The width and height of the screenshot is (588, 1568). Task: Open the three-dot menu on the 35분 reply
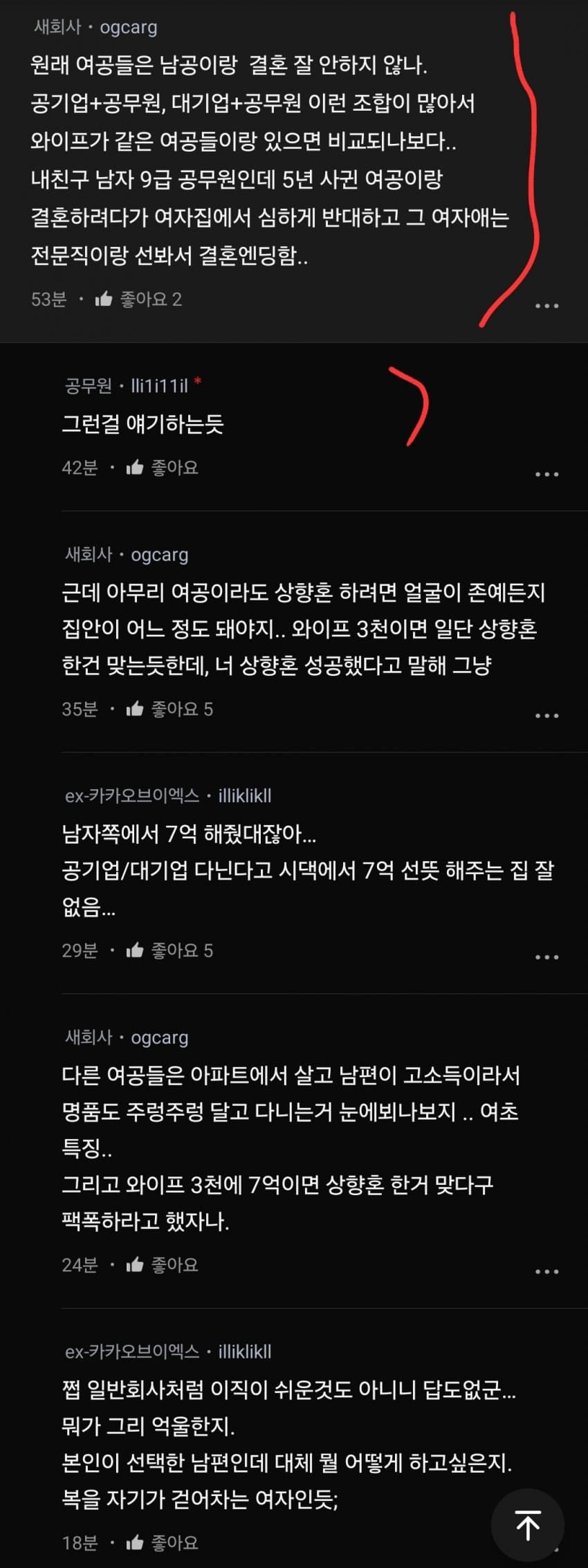(x=546, y=716)
